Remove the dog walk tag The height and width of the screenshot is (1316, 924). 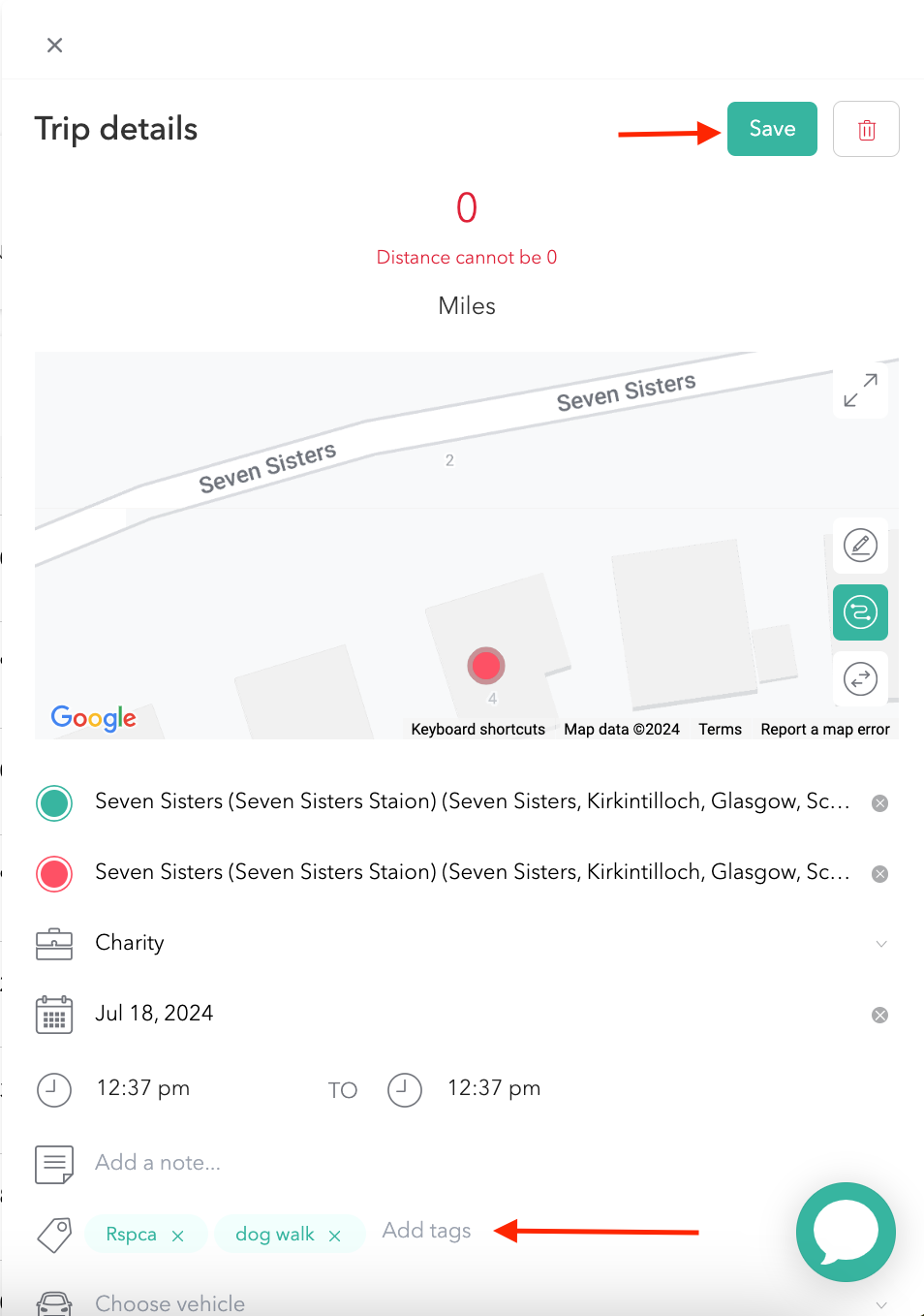[334, 1234]
